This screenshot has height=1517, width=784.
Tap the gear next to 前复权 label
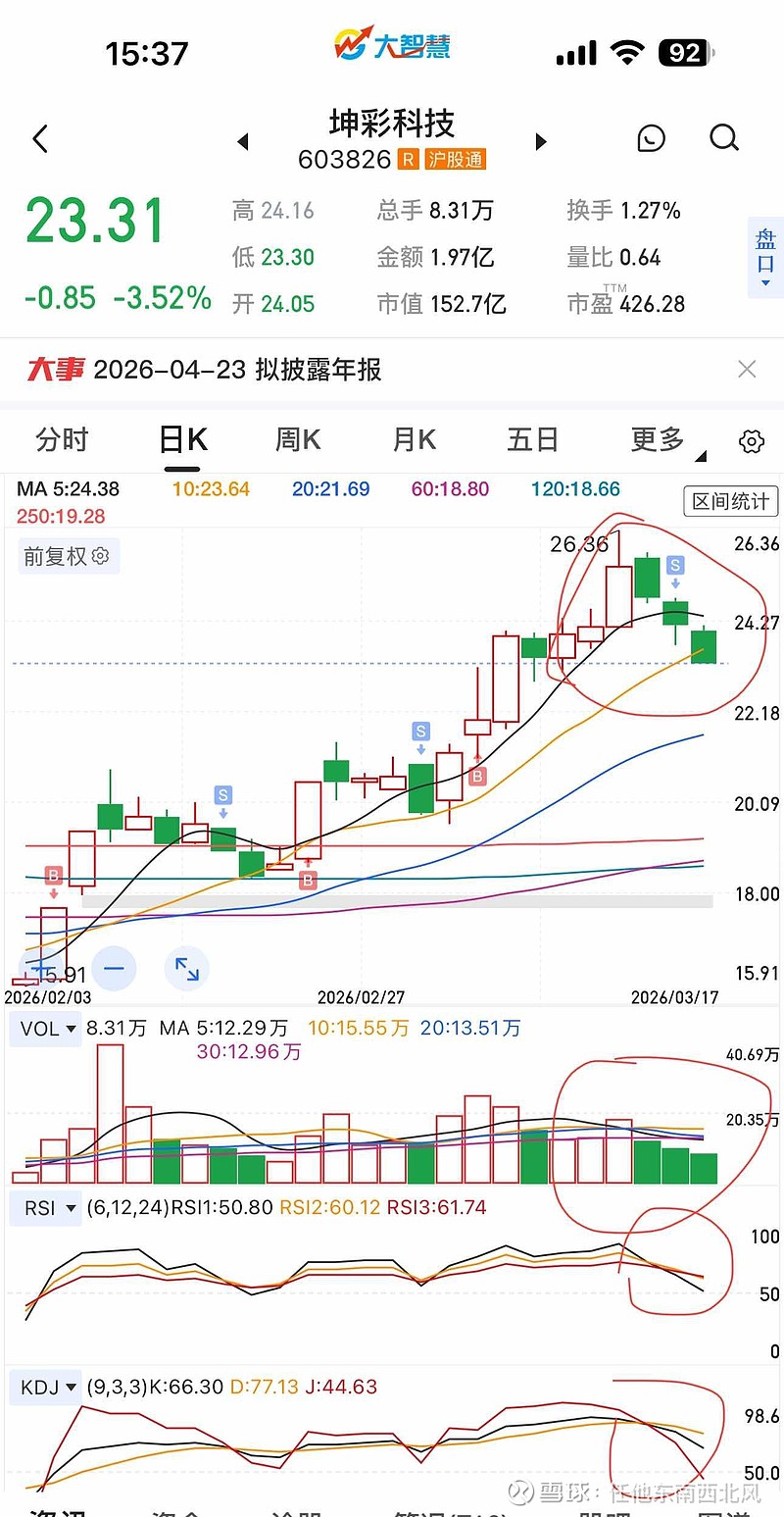[x=99, y=555]
